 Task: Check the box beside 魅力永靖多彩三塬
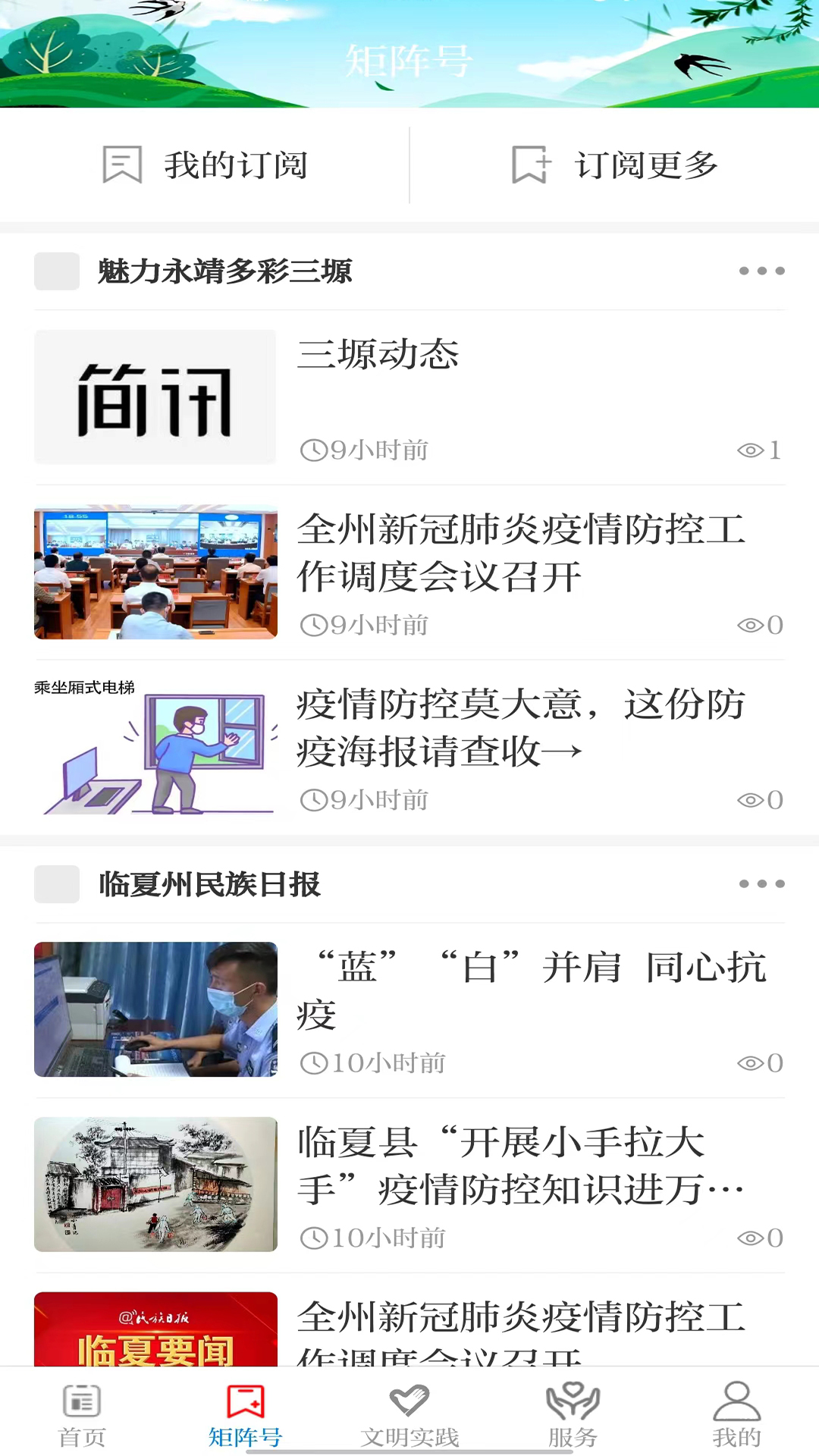pyautogui.click(x=56, y=271)
